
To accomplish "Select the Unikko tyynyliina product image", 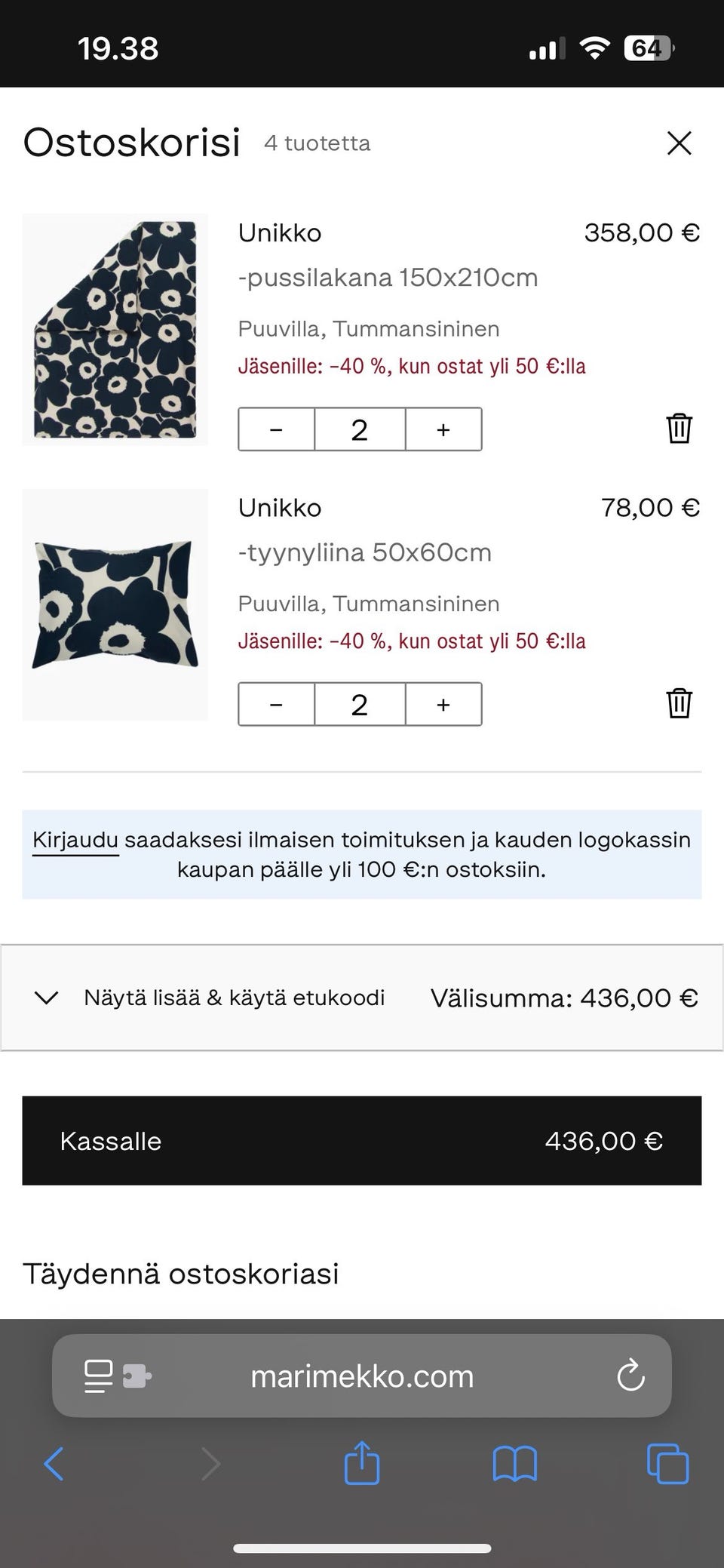I will point(115,605).
